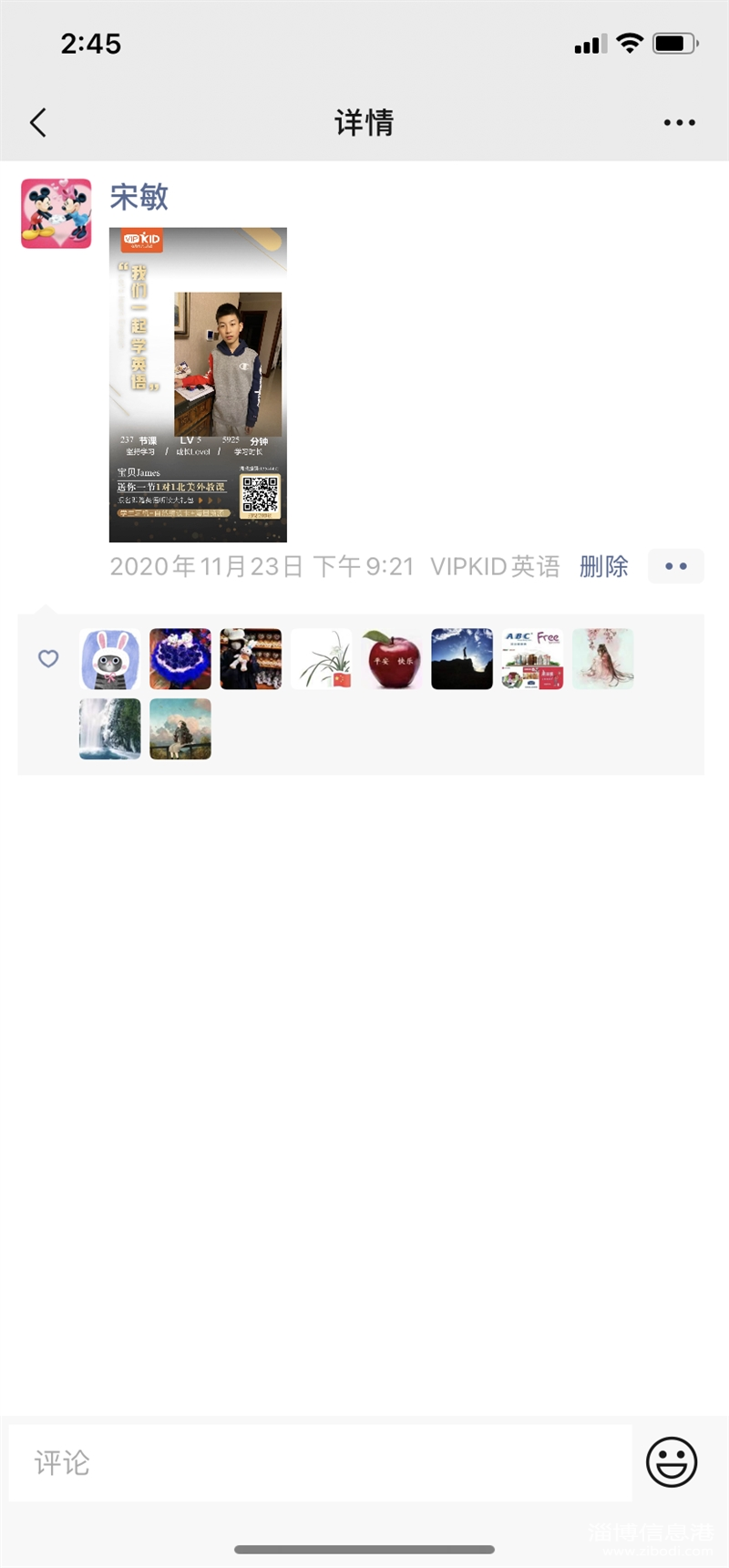The height and width of the screenshot is (1568, 729).
Task: Open the waterfall avatar among the likers
Action: 110,729
